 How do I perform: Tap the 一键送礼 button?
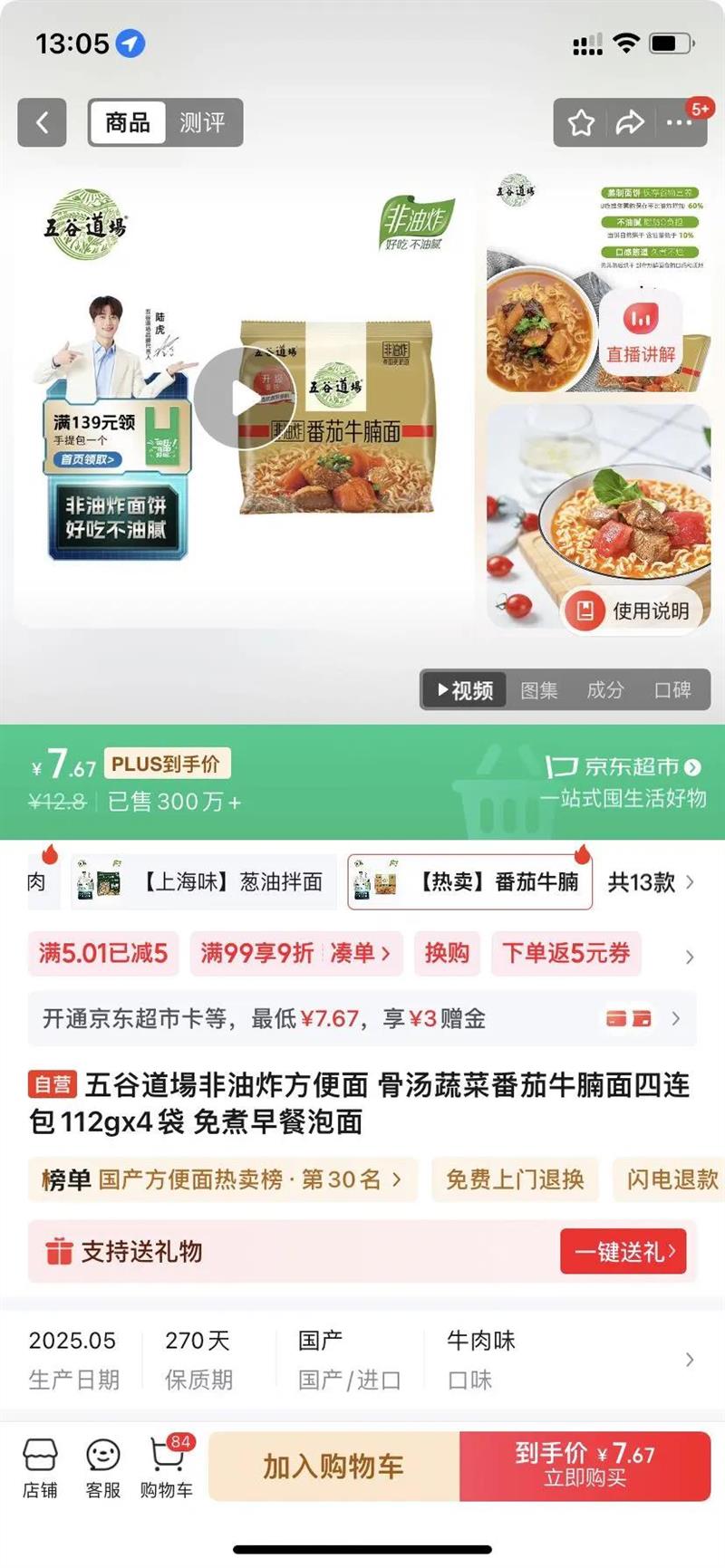[x=623, y=1252]
